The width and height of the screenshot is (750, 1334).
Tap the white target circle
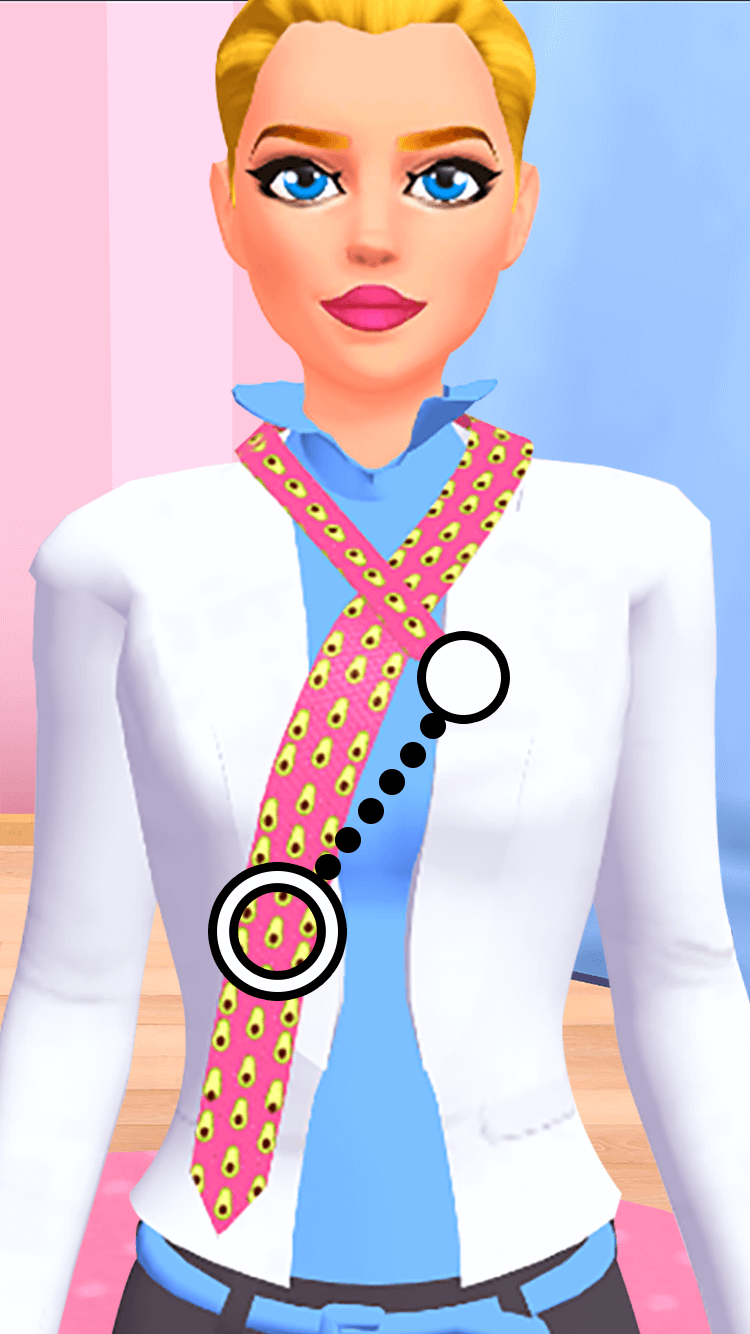click(x=463, y=677)
